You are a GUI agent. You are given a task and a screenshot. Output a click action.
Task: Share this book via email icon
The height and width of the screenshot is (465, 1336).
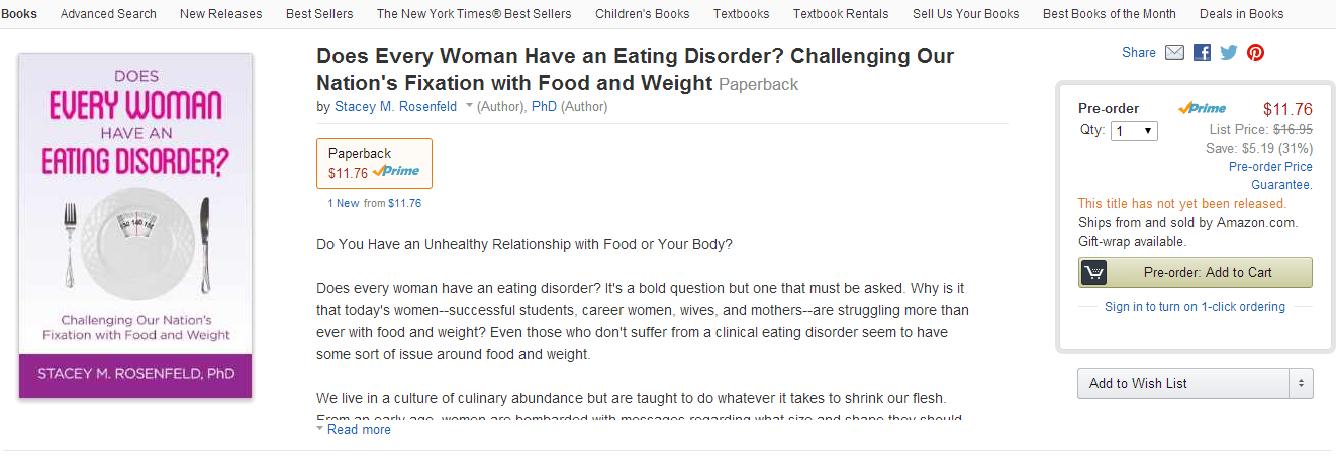click(x=1175, y=53)
